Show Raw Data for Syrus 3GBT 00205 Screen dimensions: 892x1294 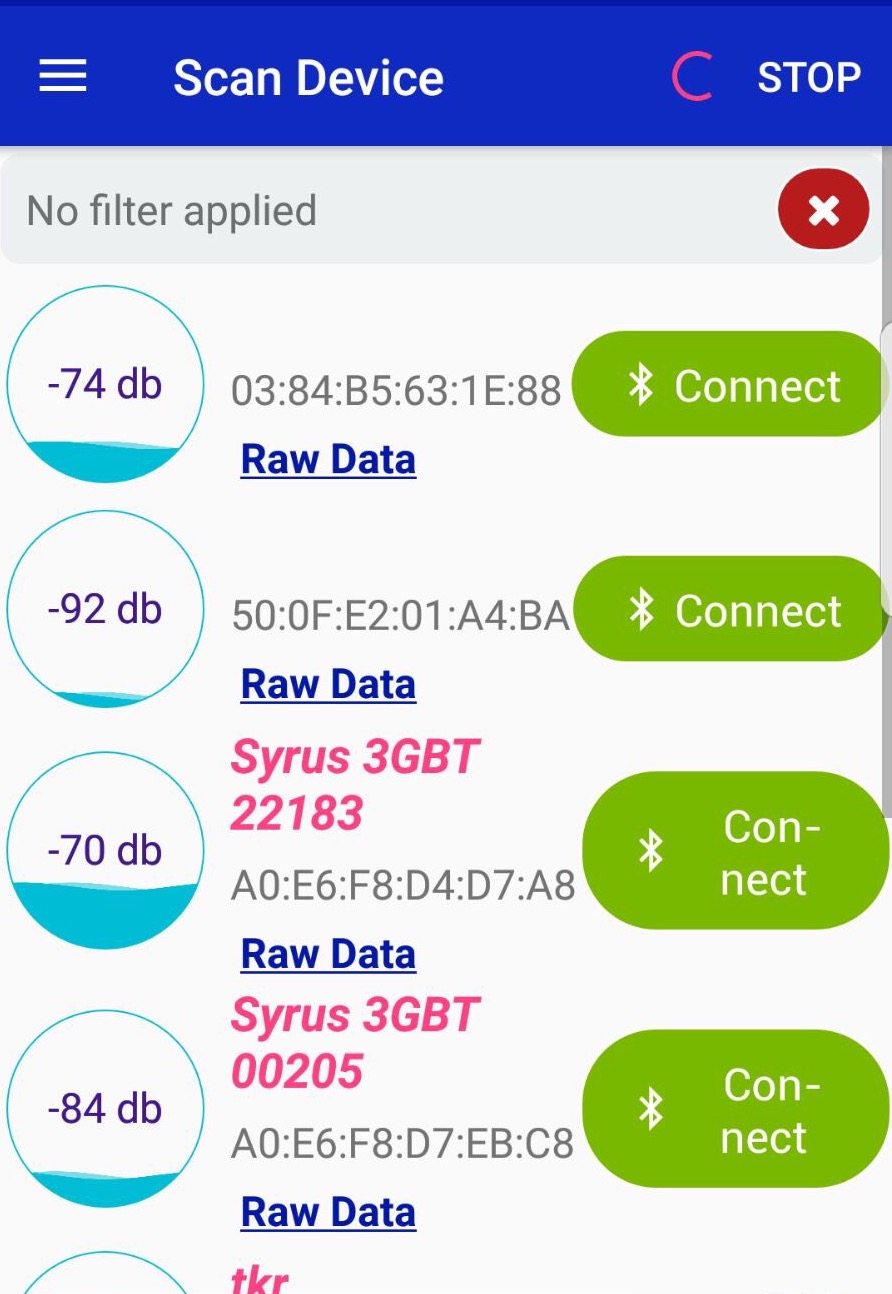pyautogui.click(x=328, y=1212)
